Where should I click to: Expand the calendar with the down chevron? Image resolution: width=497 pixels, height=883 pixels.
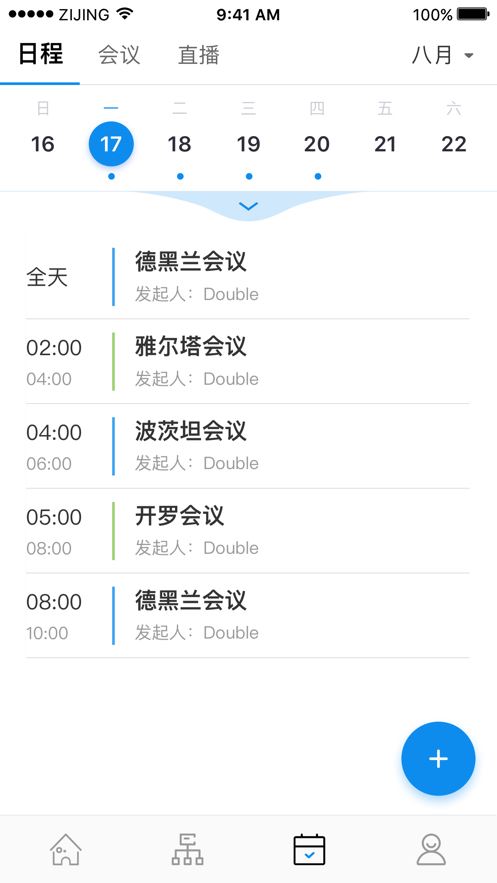248,206
